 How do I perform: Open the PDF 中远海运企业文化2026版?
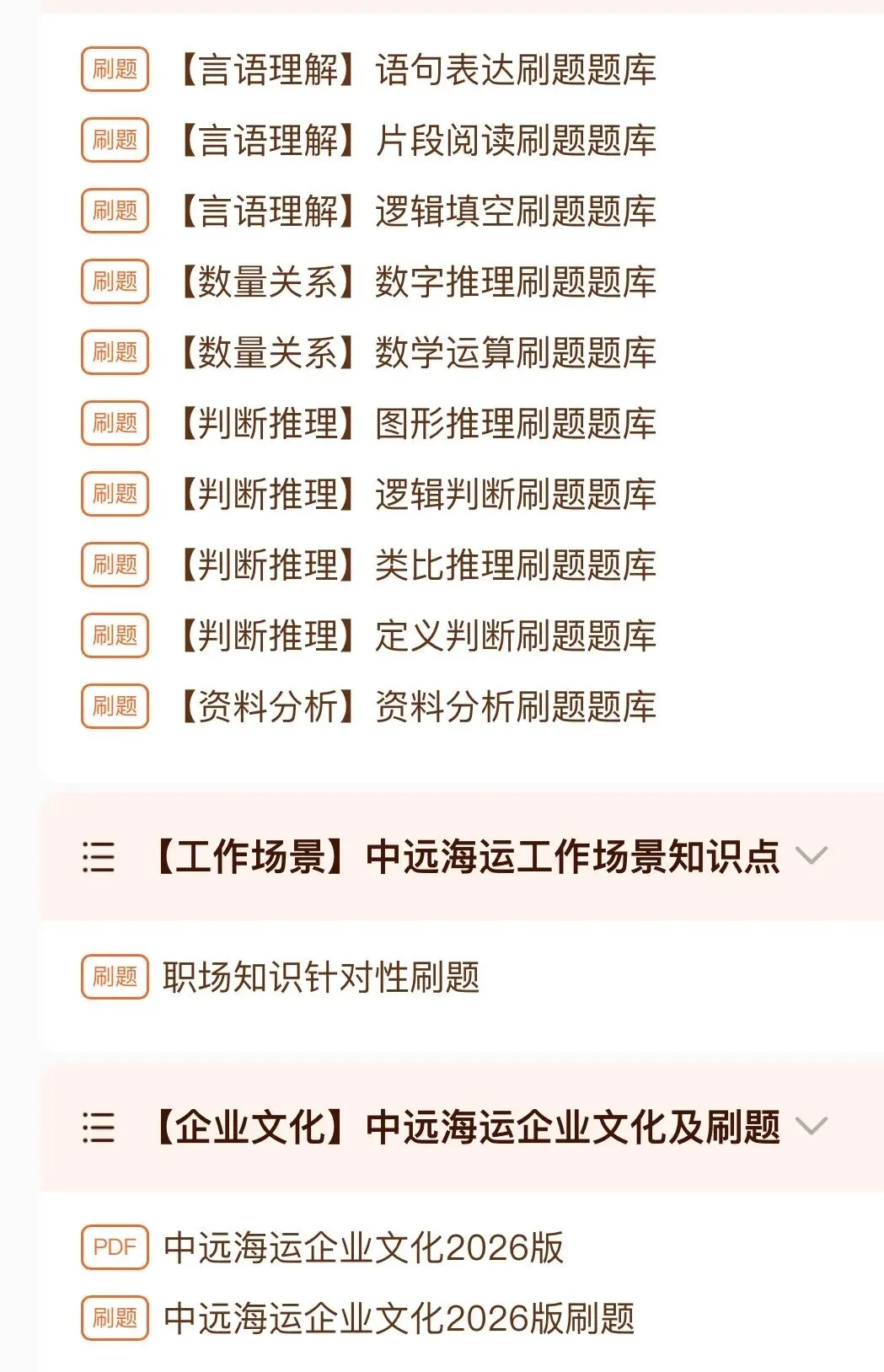pyautogui.click(x=323, y=1248)
